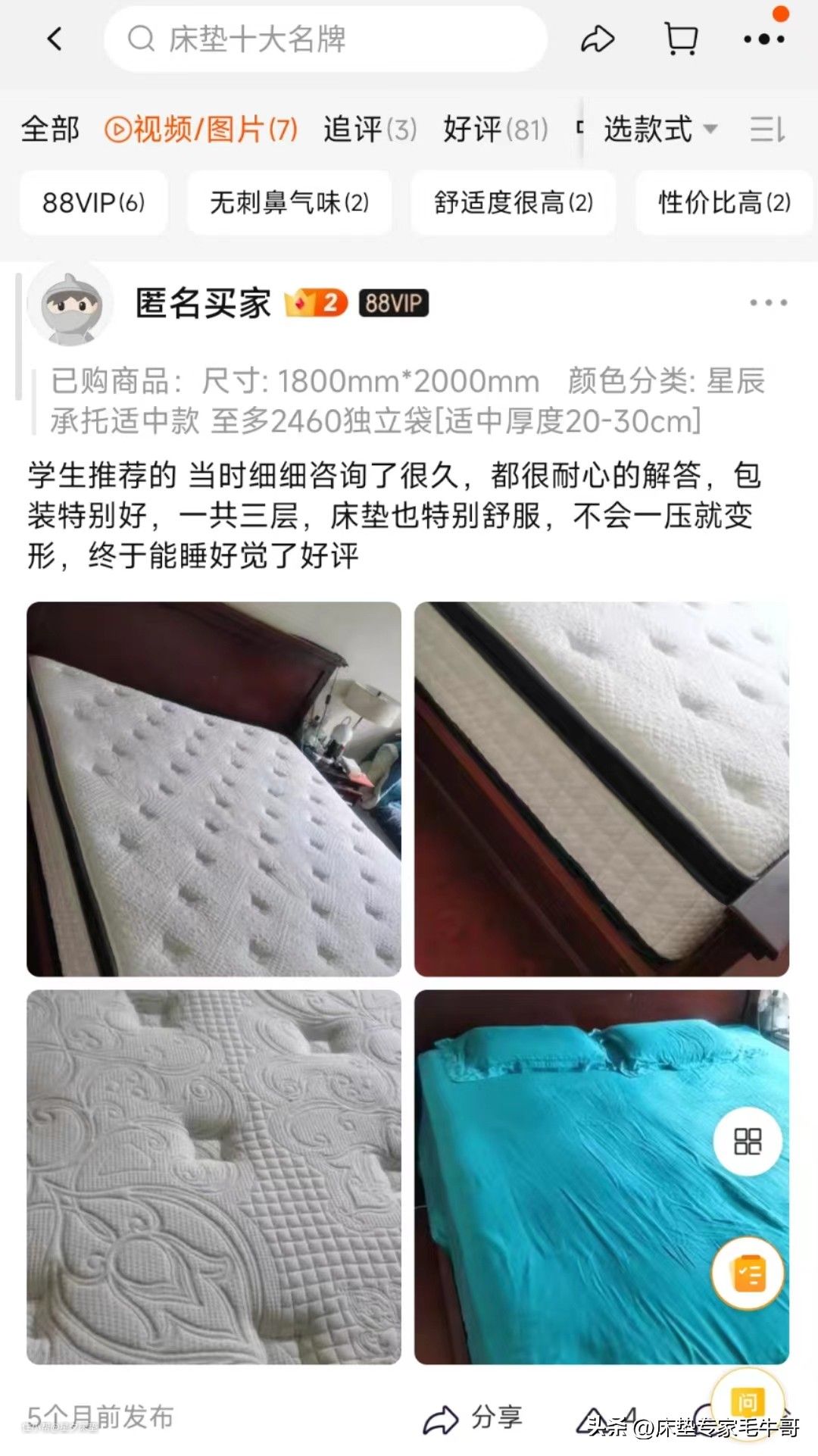Switch to the 追评(3) tab
Screen dimensions: 818x1456
(370, 130)
